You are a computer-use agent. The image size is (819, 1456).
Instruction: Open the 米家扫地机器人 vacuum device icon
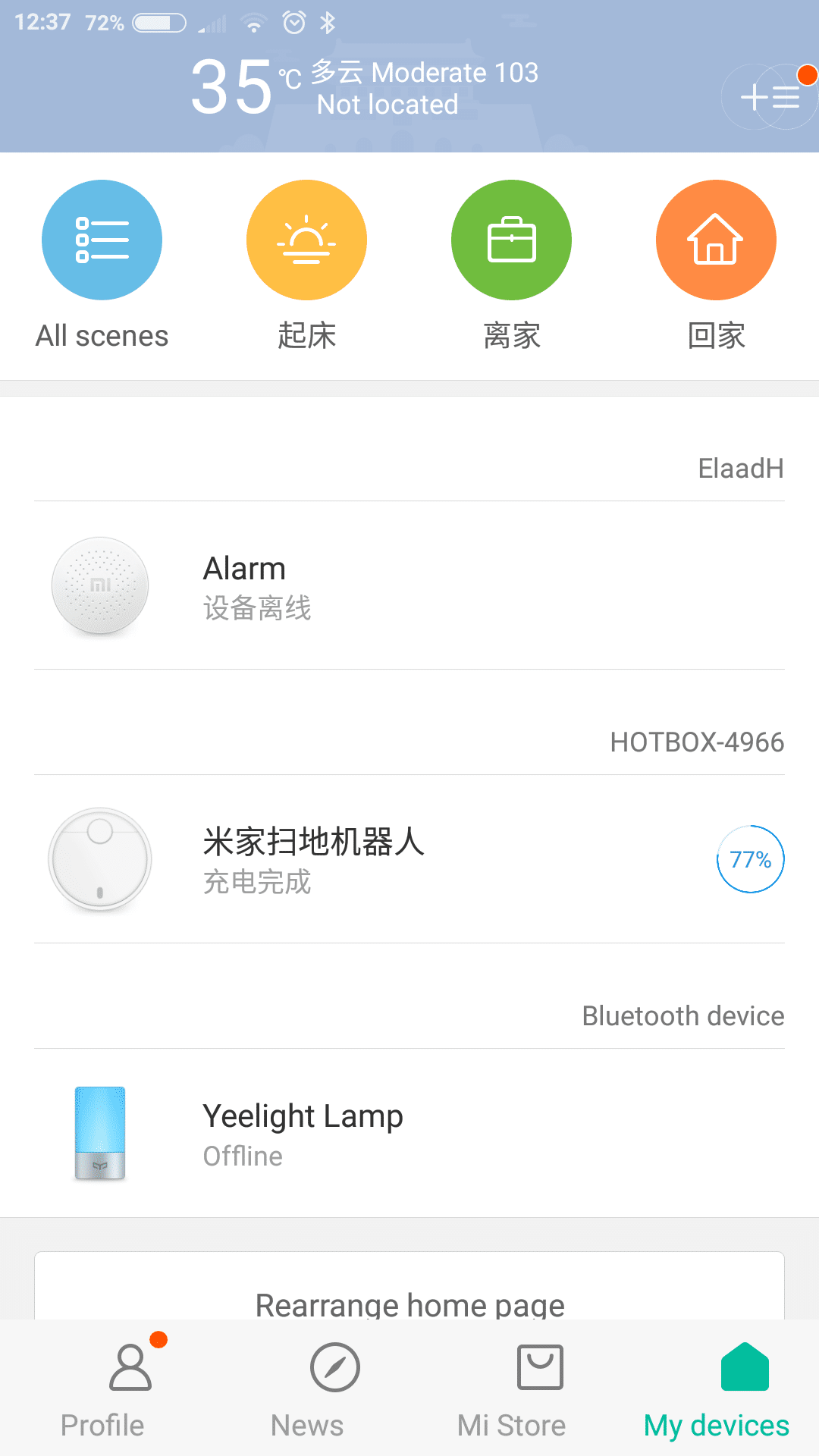[x=102, y=859]
